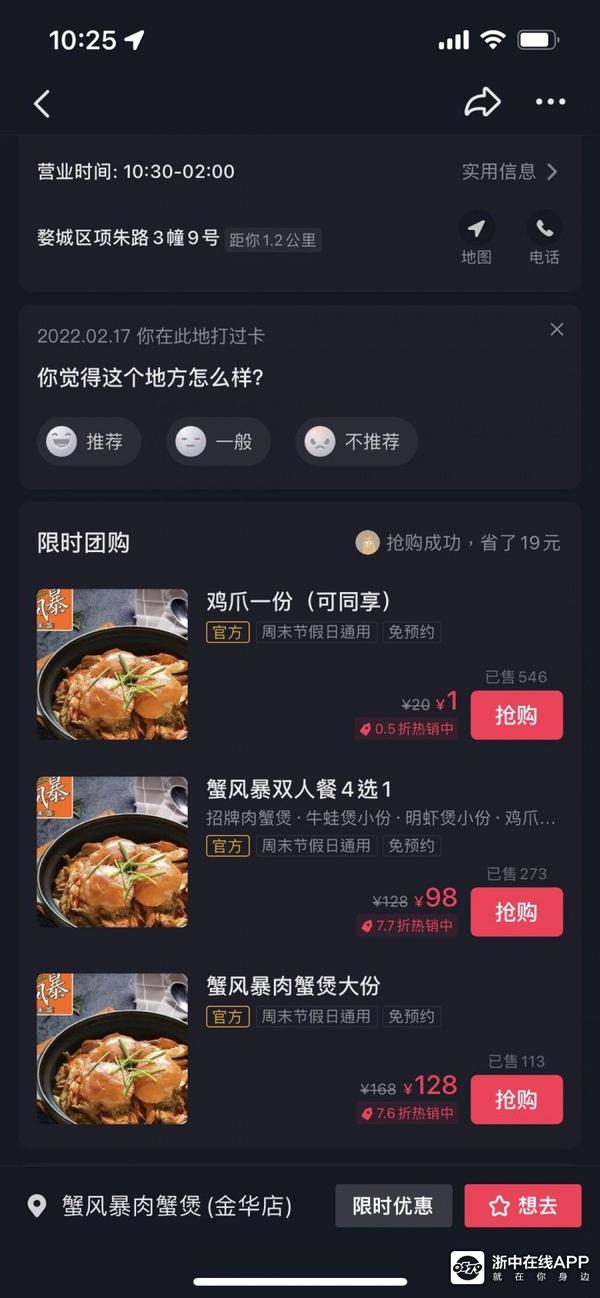Open the 蟹风暴肉蟹煲大份 deal picture
The height and width of the screenshot is (1298, 600).
tap(112, 1048)
